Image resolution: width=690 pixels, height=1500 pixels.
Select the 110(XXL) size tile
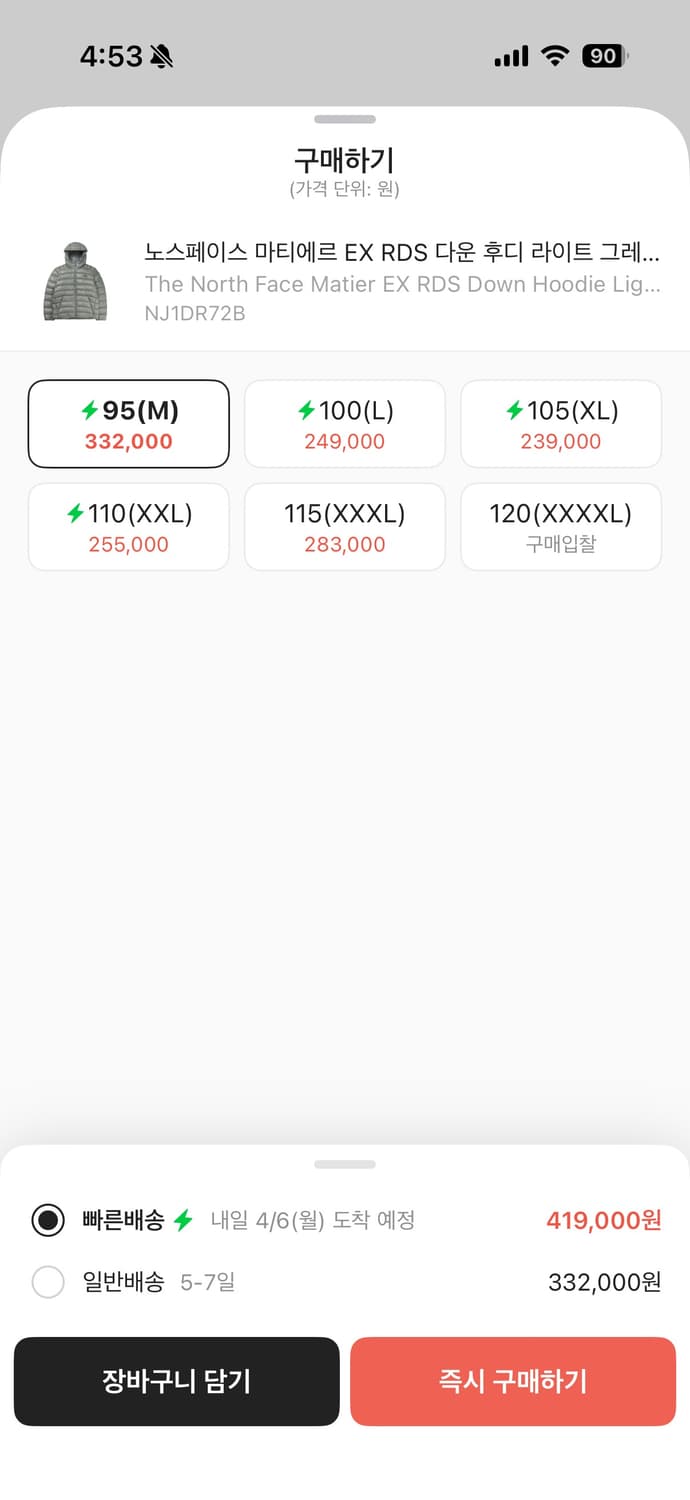point(129,527)
